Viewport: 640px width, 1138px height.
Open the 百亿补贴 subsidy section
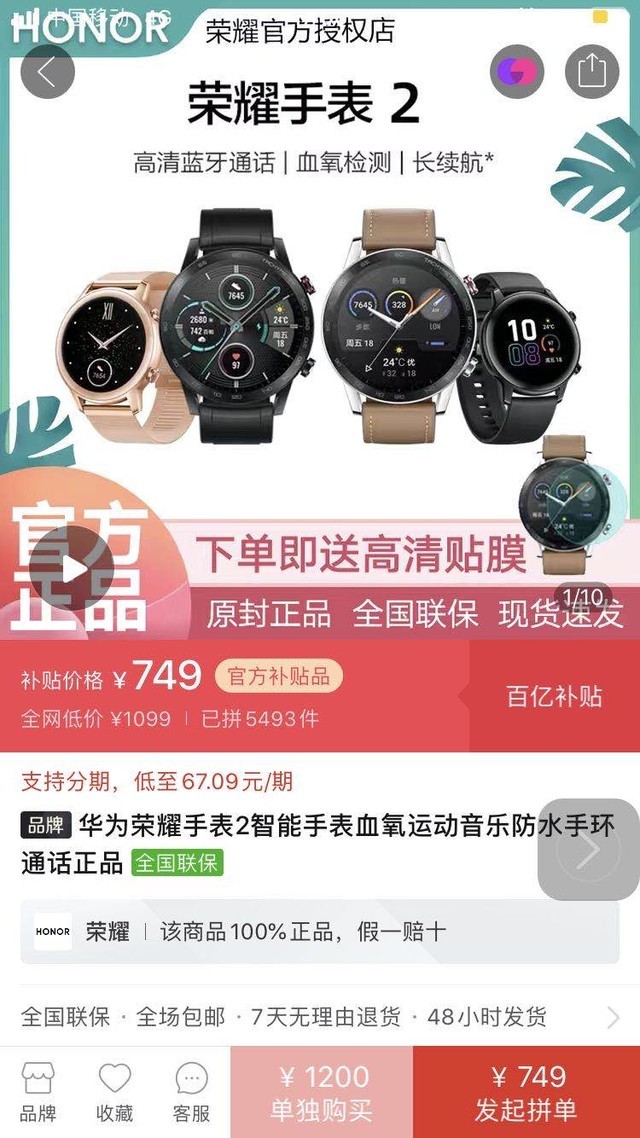554,696
